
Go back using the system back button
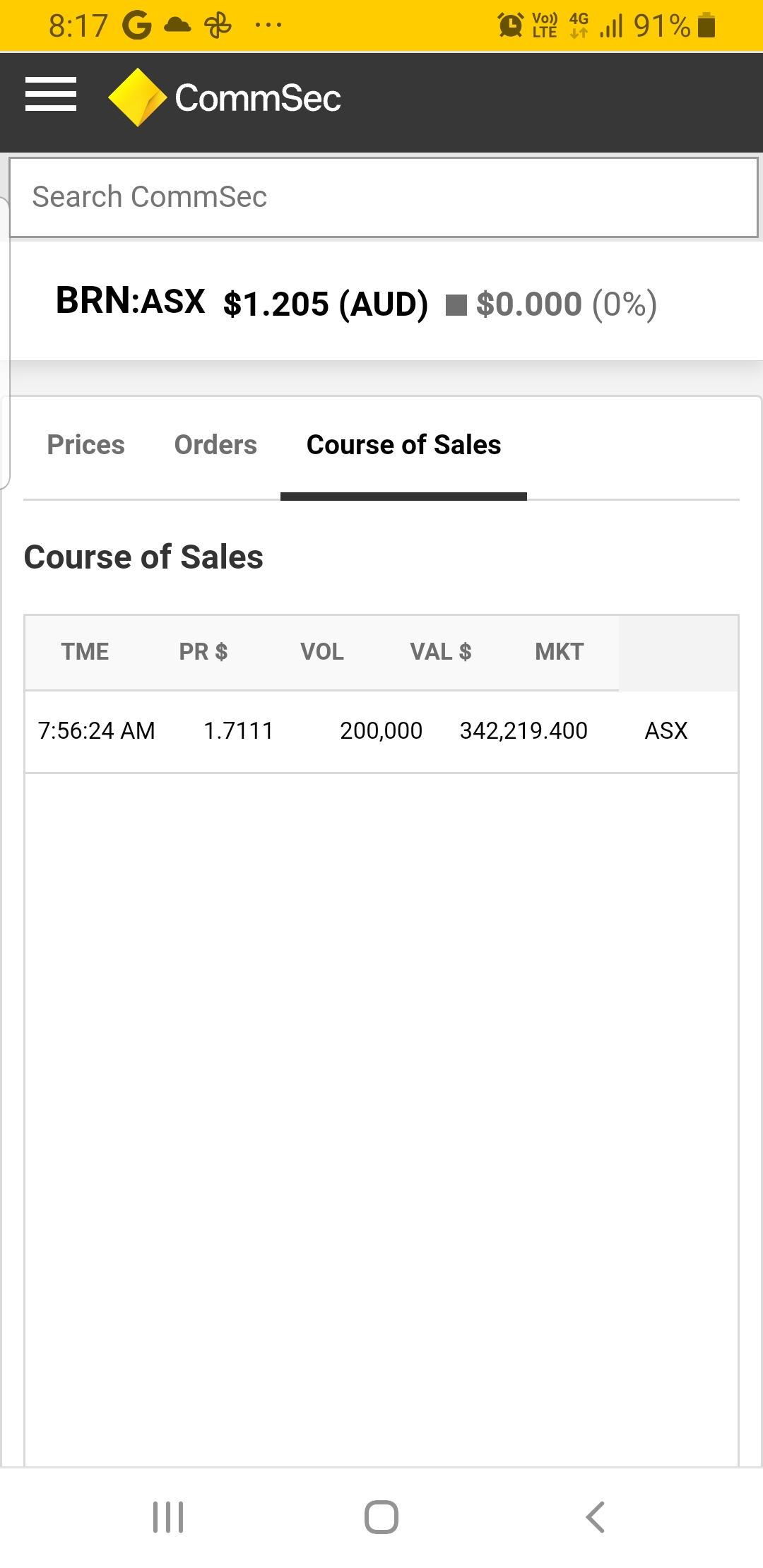point(595,1517)
